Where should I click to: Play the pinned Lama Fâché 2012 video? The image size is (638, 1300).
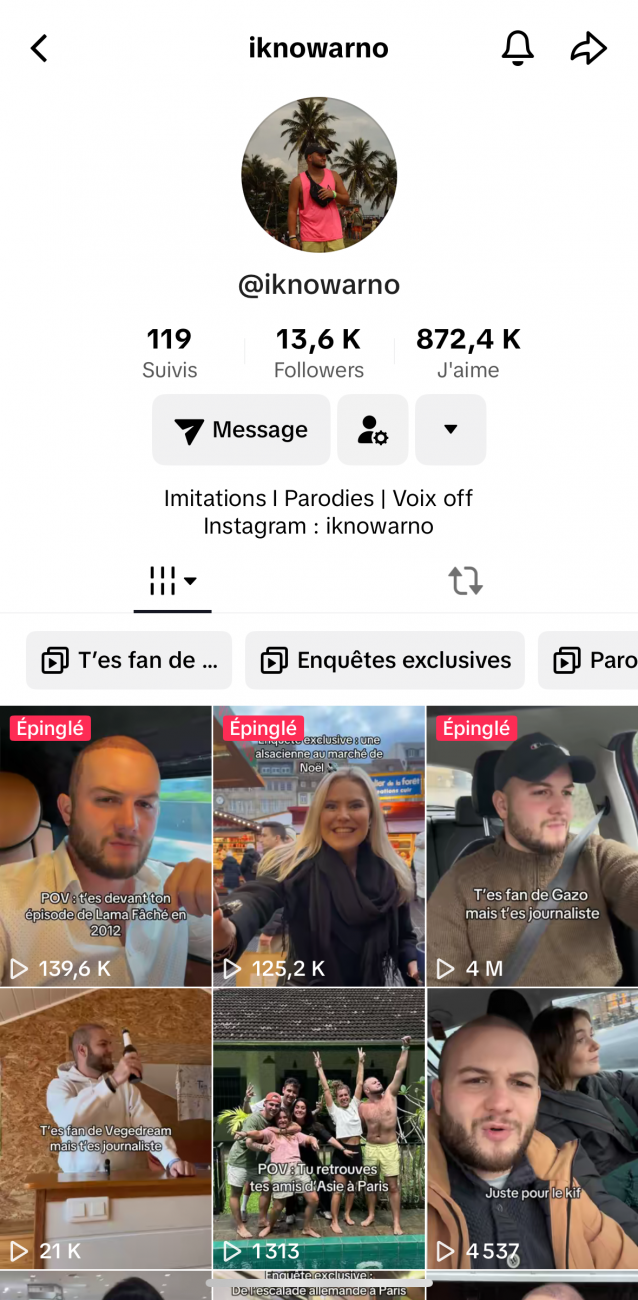(106, 846)
